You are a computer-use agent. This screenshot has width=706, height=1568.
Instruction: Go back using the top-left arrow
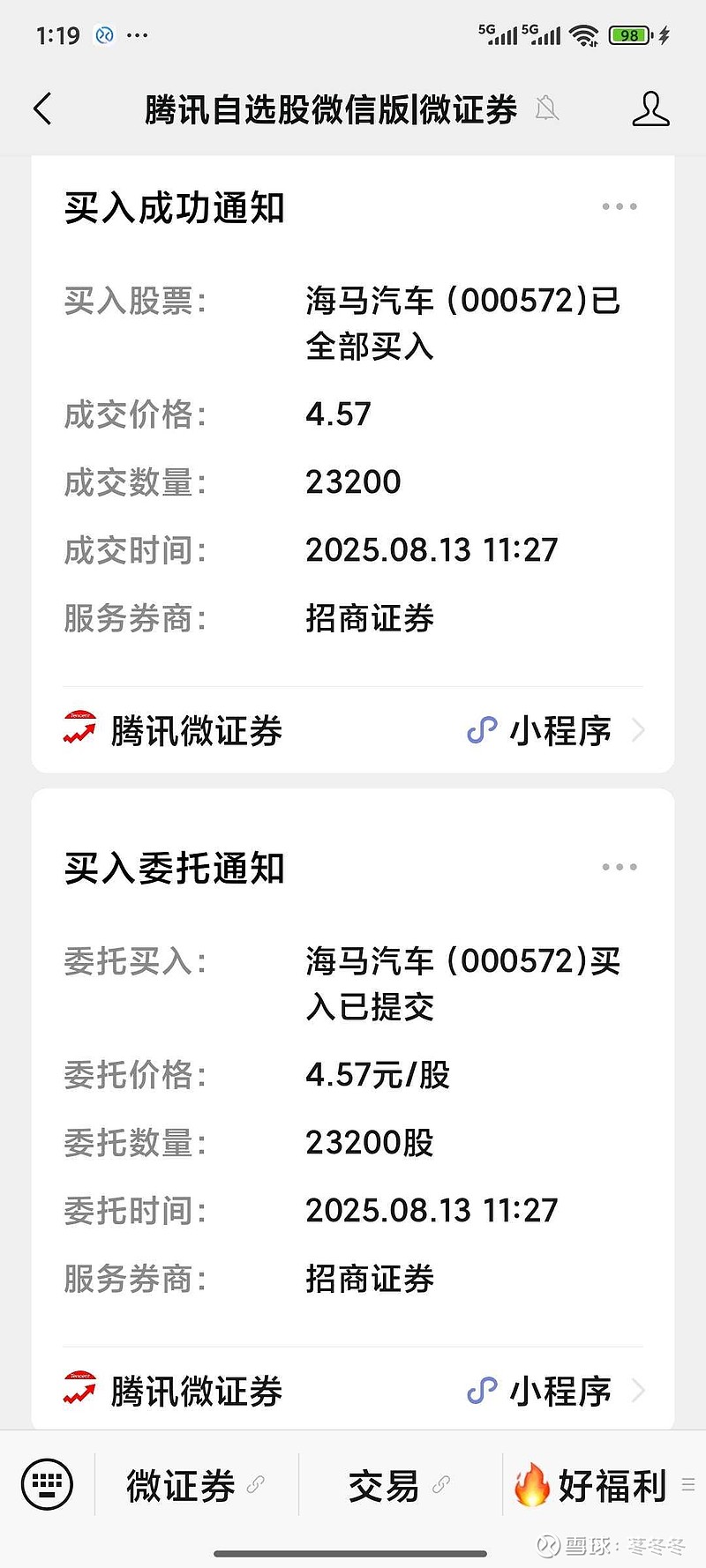42,109
